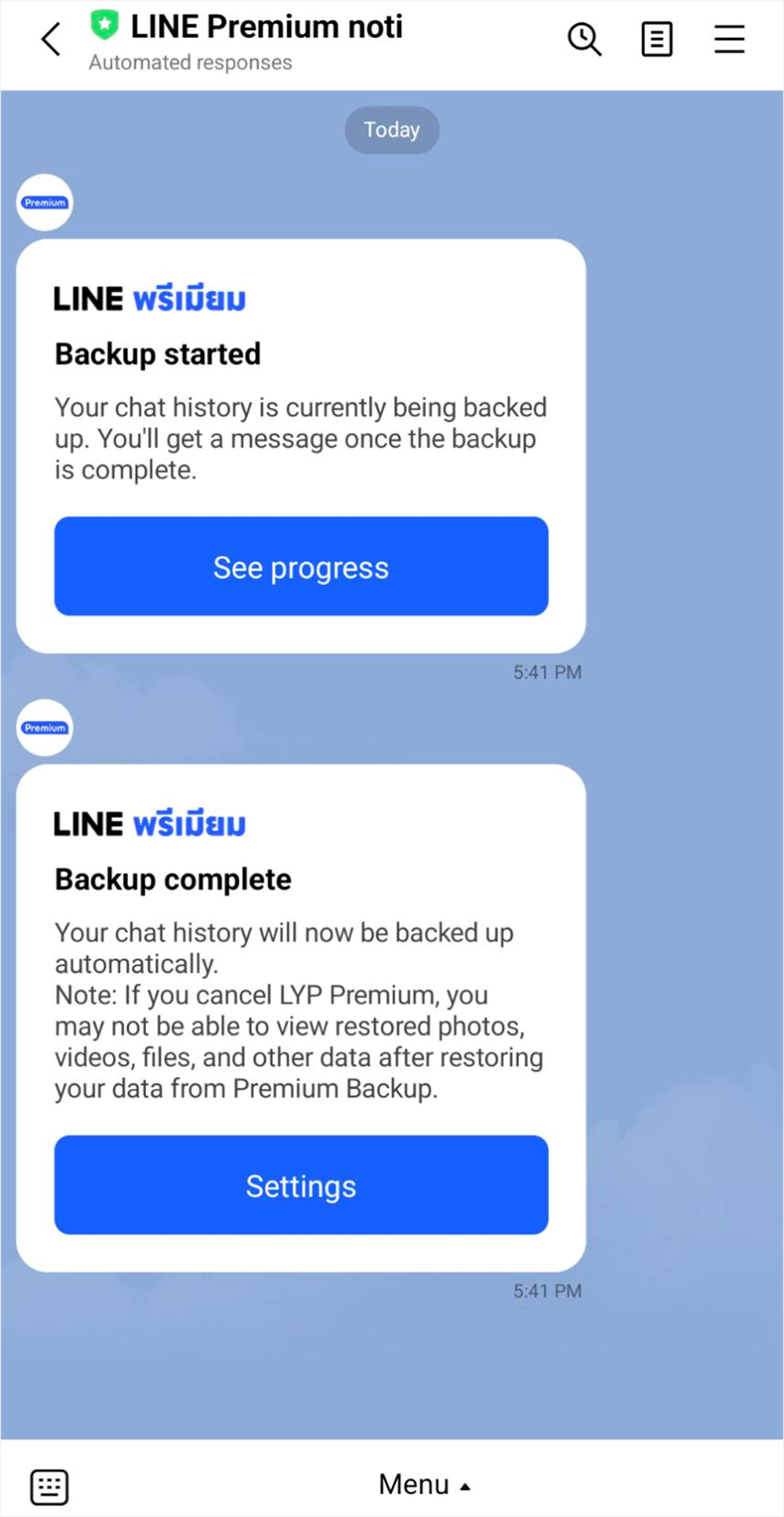Go back from LINE Premium noti chat
784x1517 pixels.
[51, 39]
